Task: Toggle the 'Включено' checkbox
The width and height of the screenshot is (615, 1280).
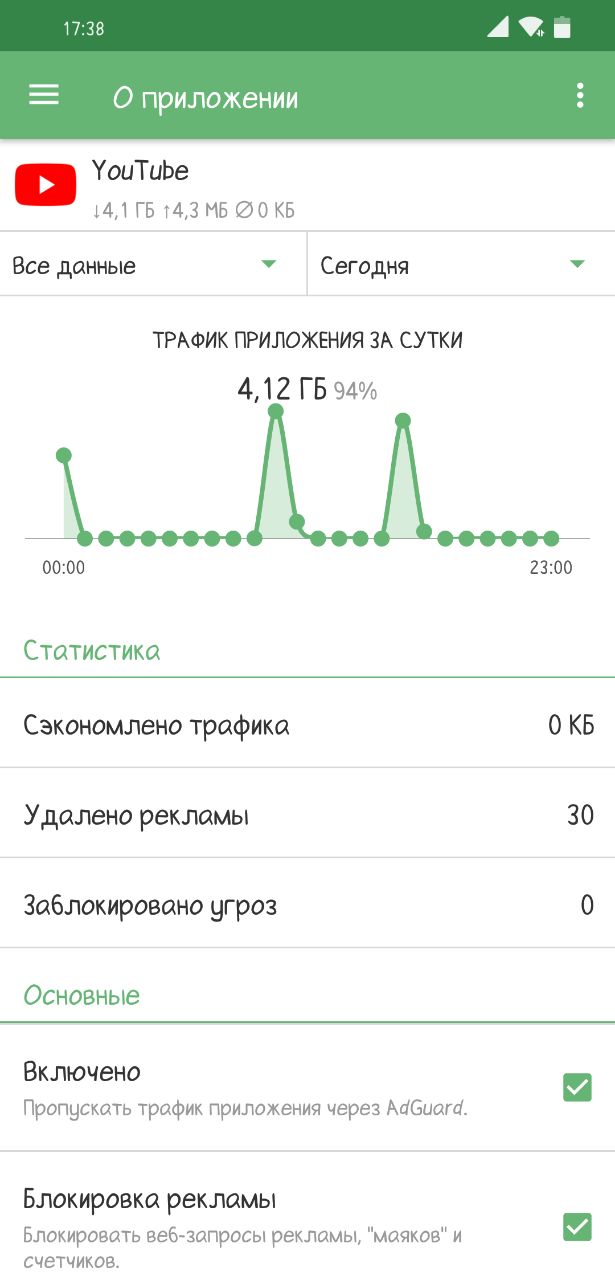Action: click(x=577, y=1087)
